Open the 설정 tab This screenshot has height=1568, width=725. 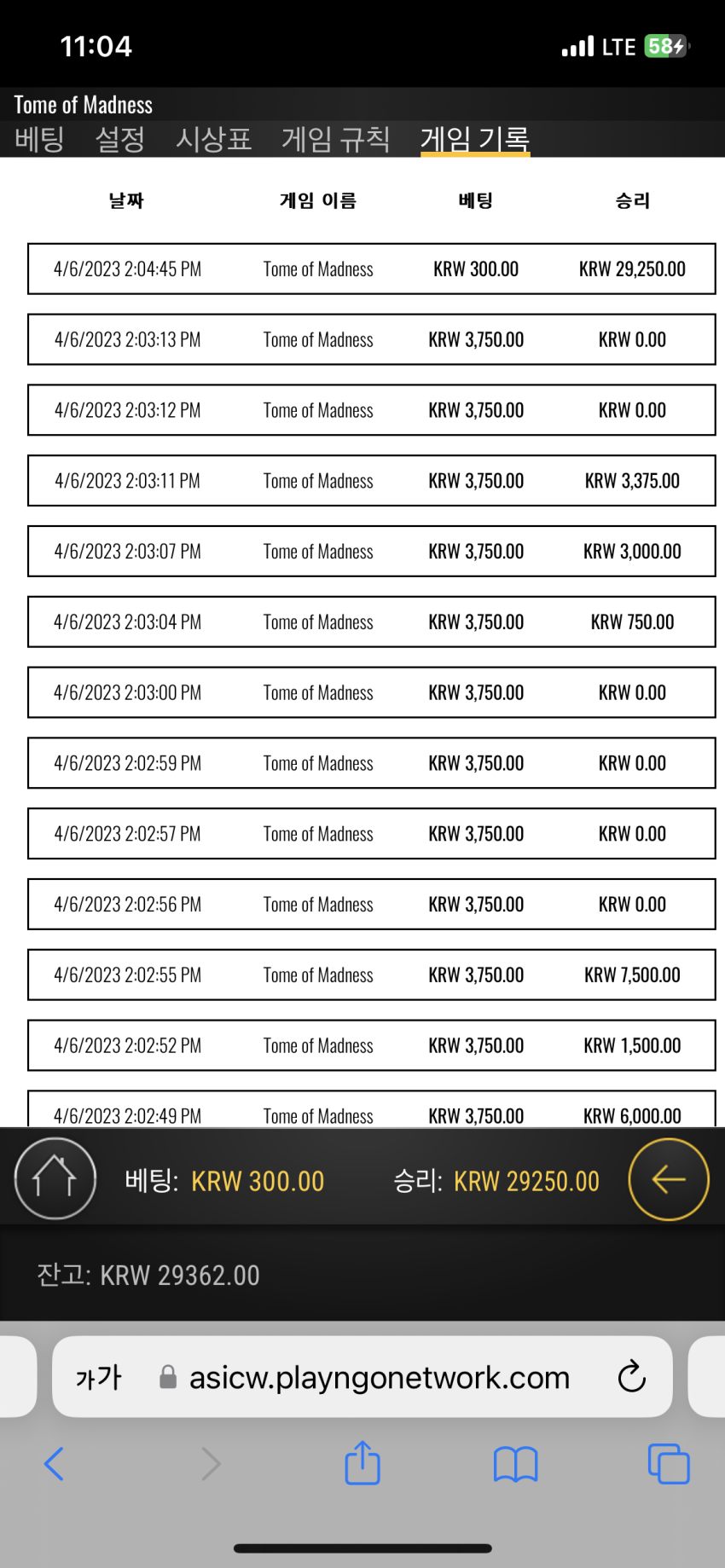point(119,139)
